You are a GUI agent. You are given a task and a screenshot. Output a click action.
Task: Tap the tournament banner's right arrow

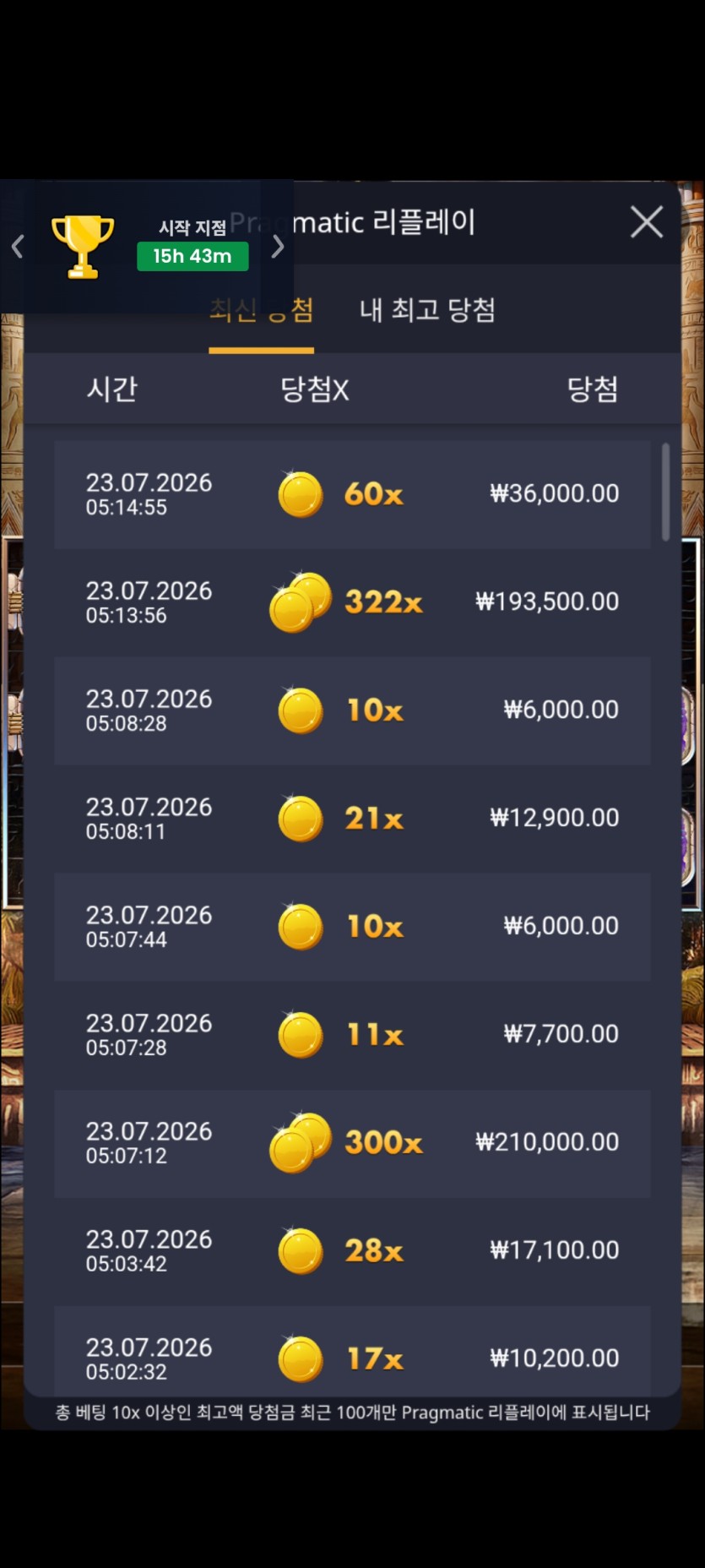pyautogui.click(x=277, y=247)
